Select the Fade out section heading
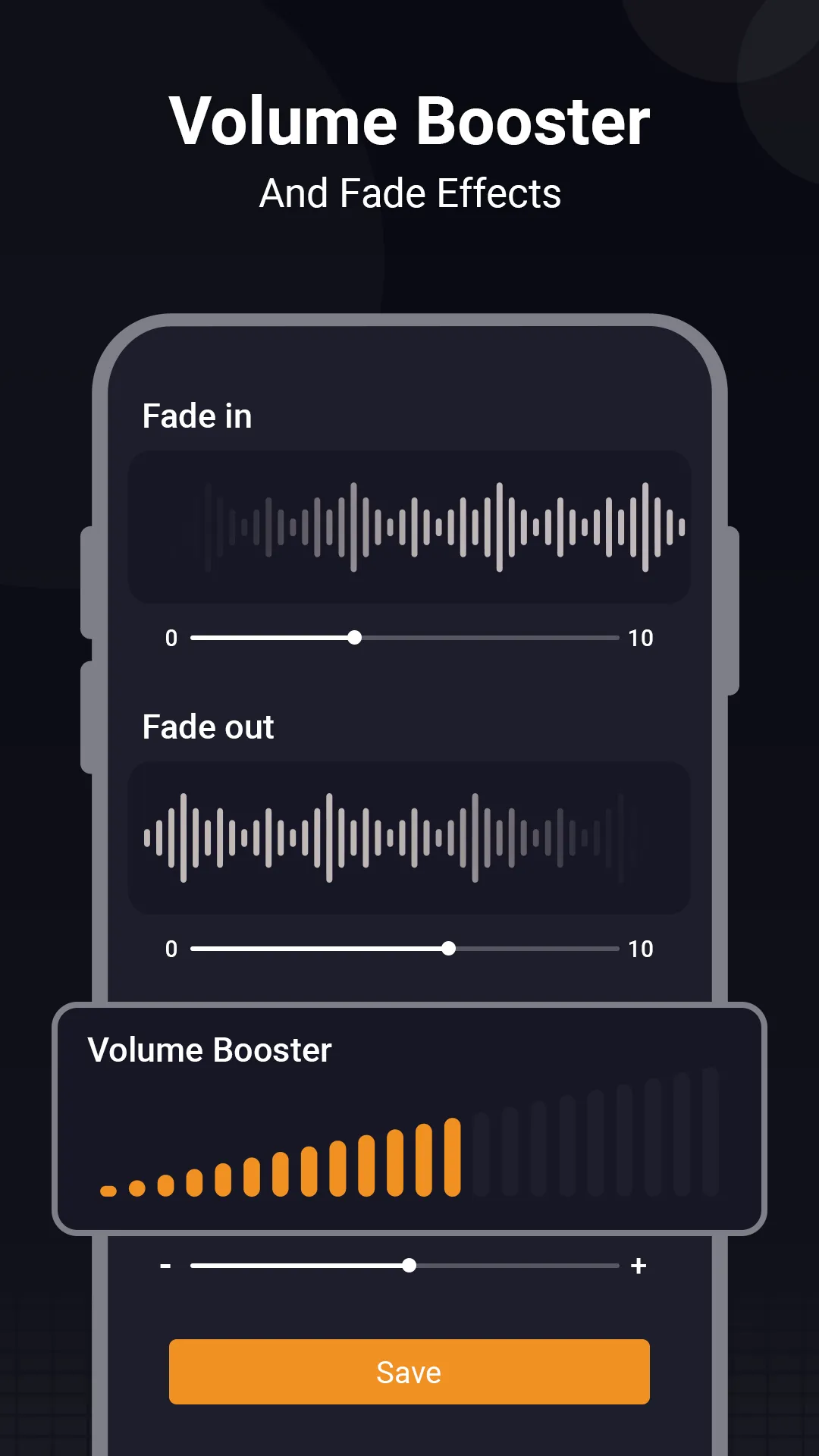819x1456 pixels. click(x=208, y=726)
